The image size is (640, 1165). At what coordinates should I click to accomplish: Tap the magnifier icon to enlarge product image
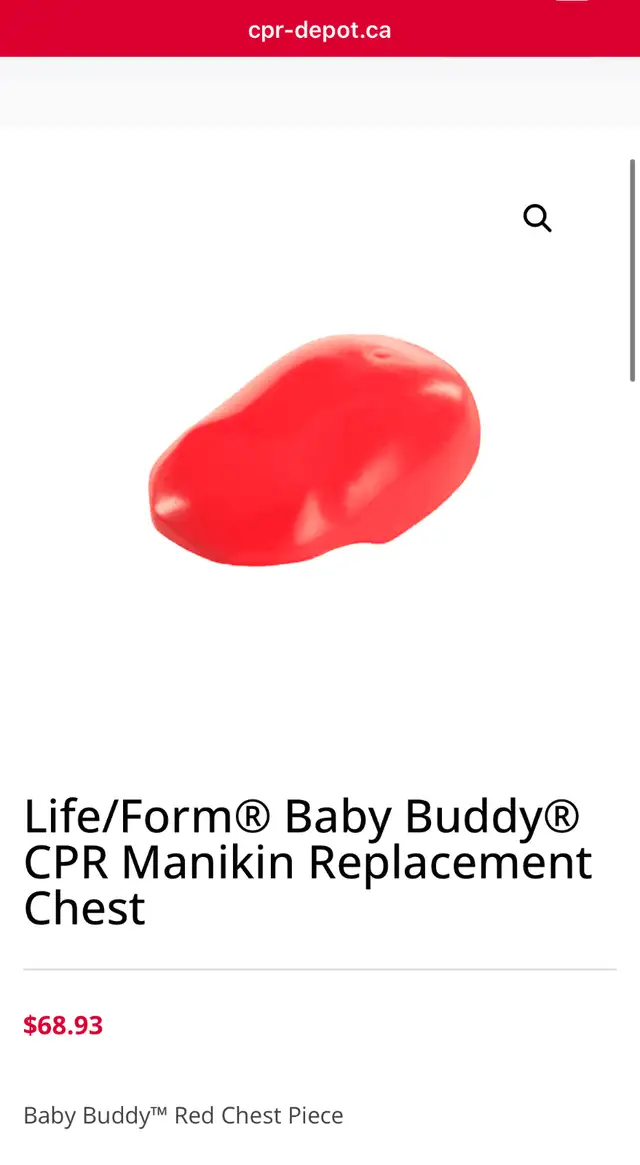coord(537,218)
